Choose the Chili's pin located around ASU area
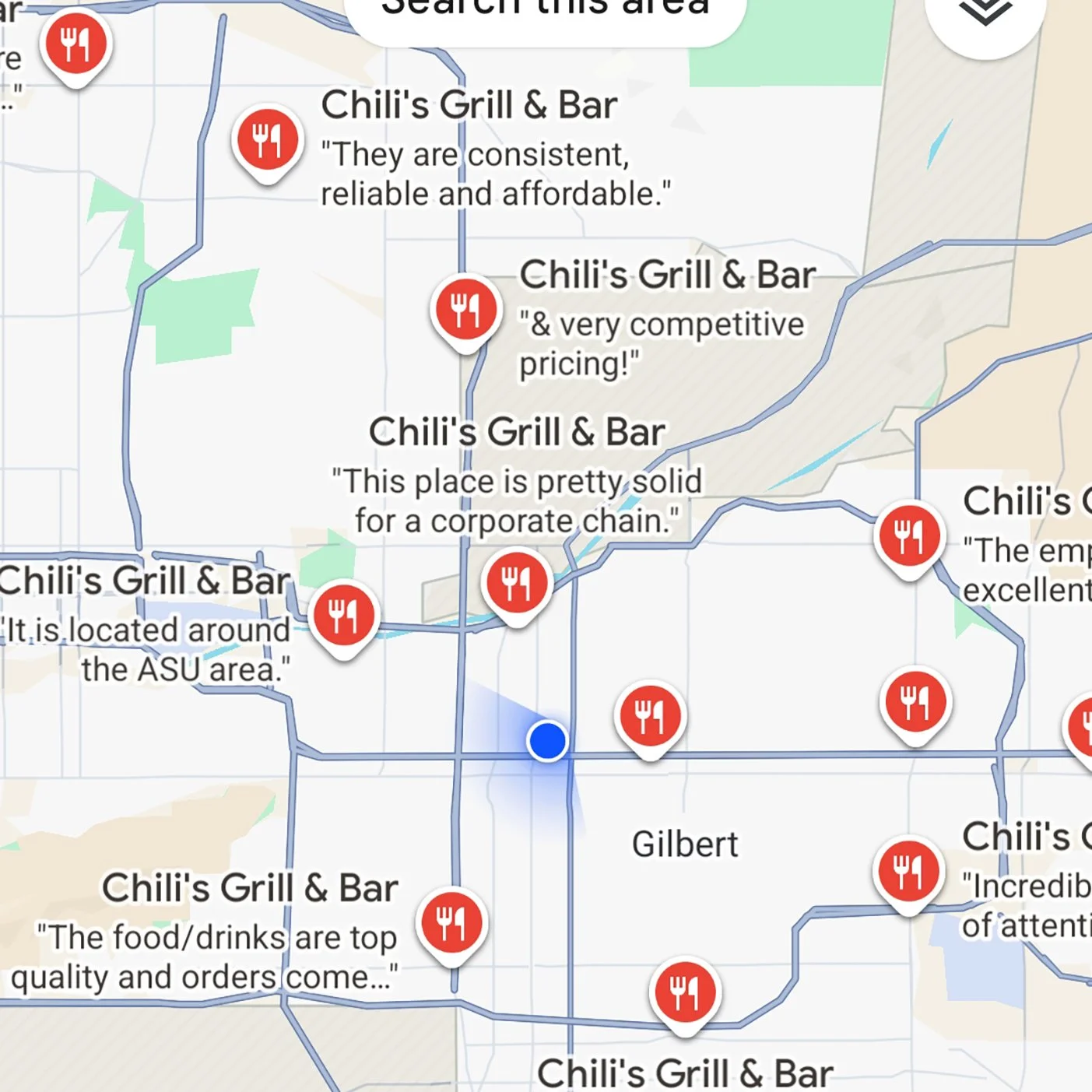 [x=343, y=616]
